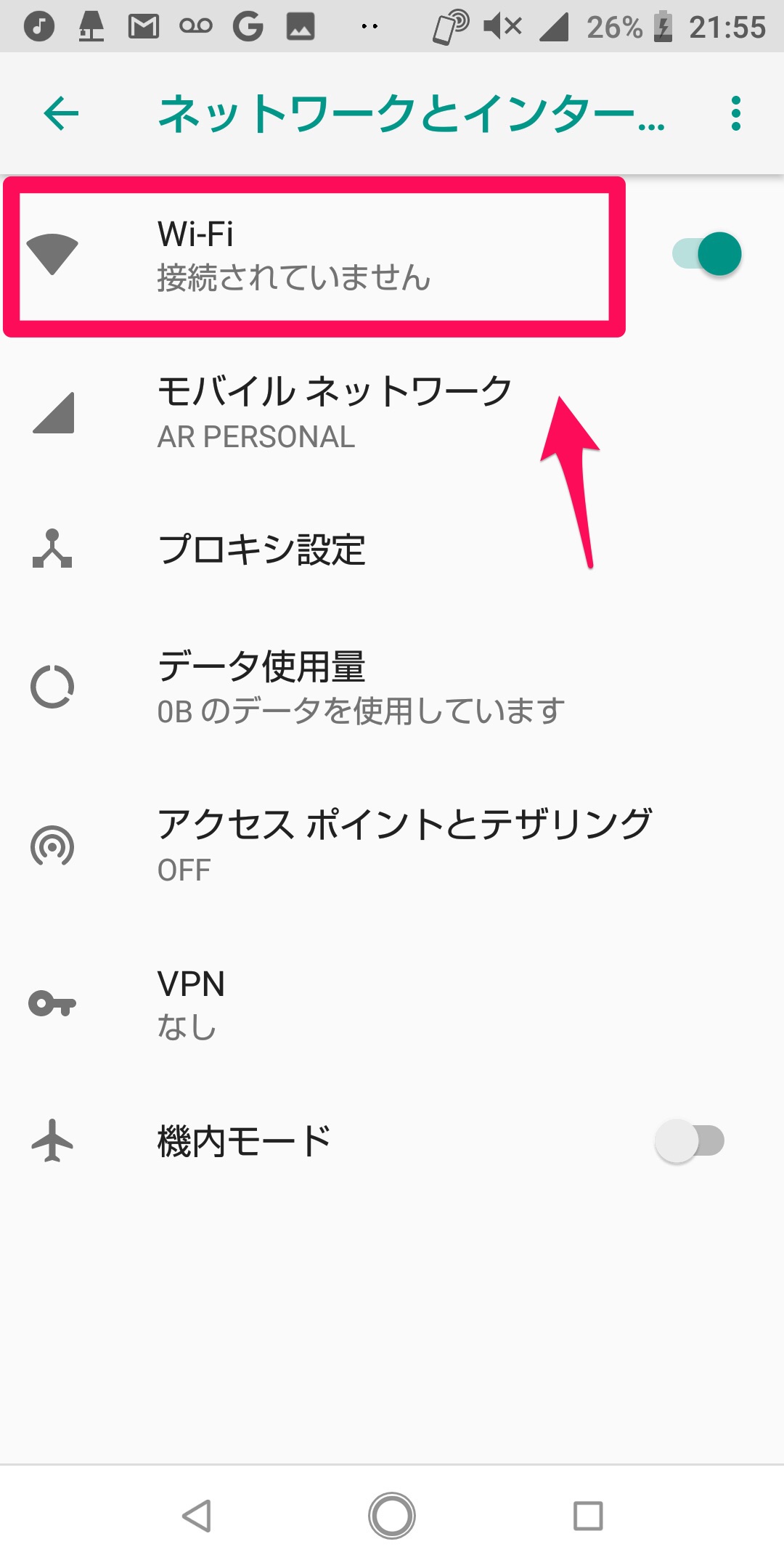Tap the vibration mode status bar icon
Image resolution: width=784 pixels, height=1568 pixels.
450,26
